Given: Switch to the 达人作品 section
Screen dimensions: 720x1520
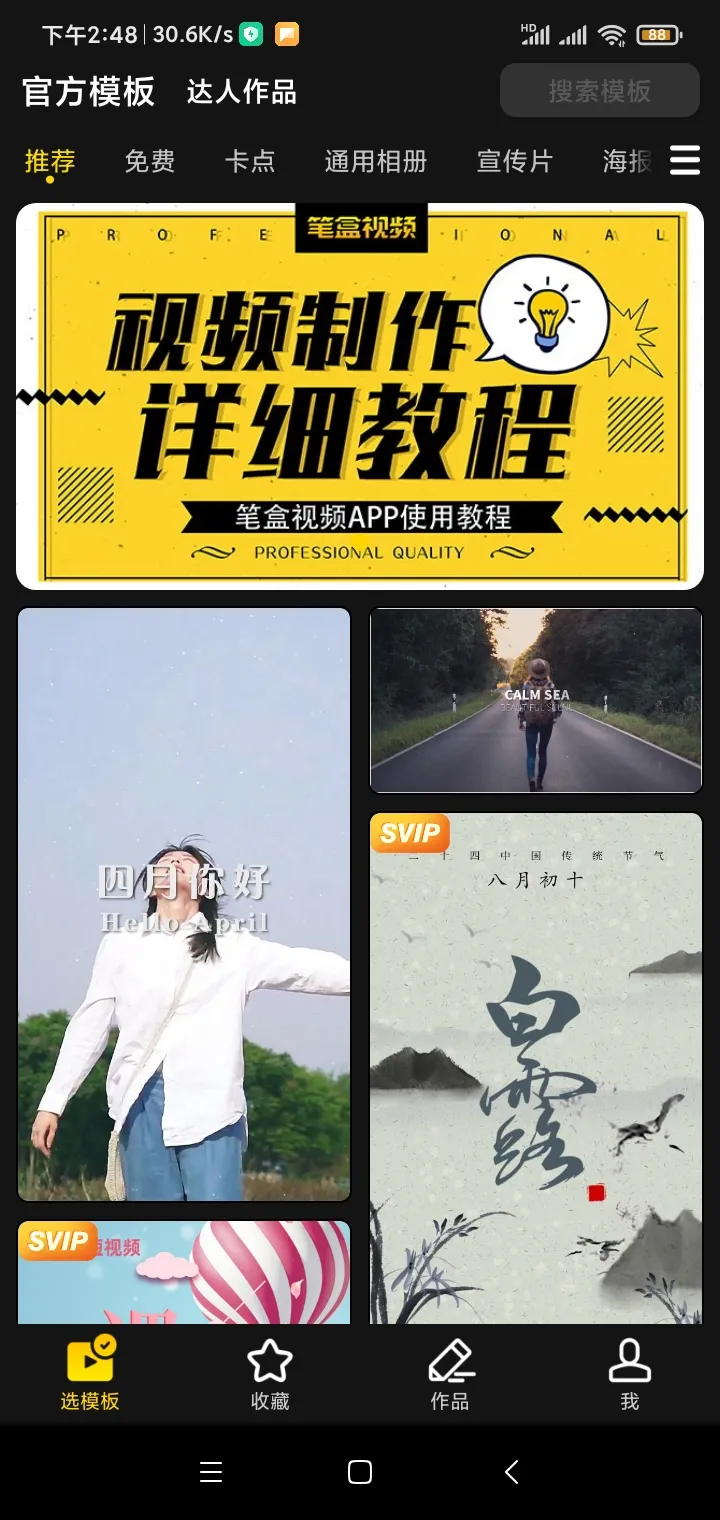Looking at the screenshot, I should pyautogui.click(x=241, y=92).
